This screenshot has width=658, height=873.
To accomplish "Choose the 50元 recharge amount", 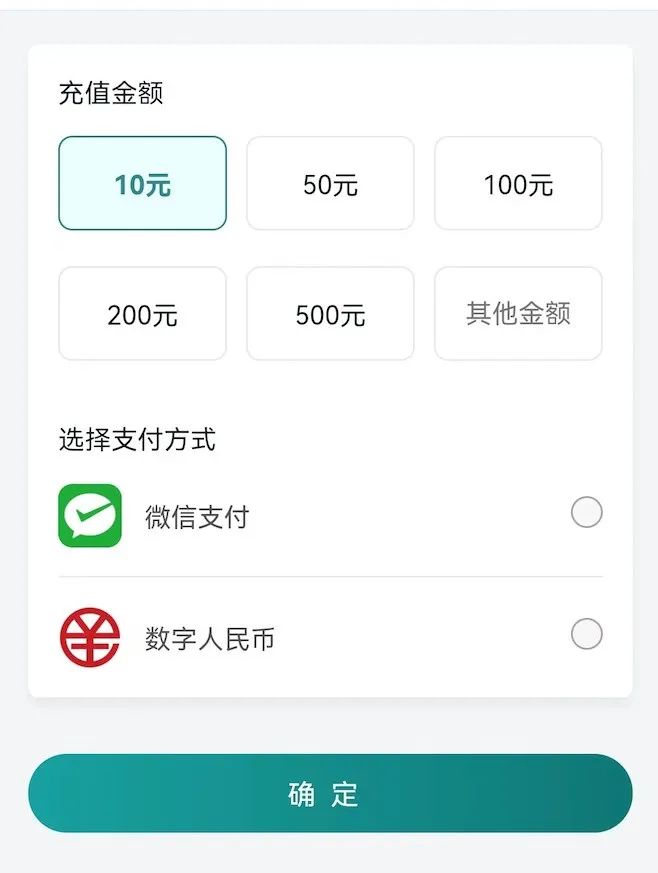I will click(x=330, y=184).
